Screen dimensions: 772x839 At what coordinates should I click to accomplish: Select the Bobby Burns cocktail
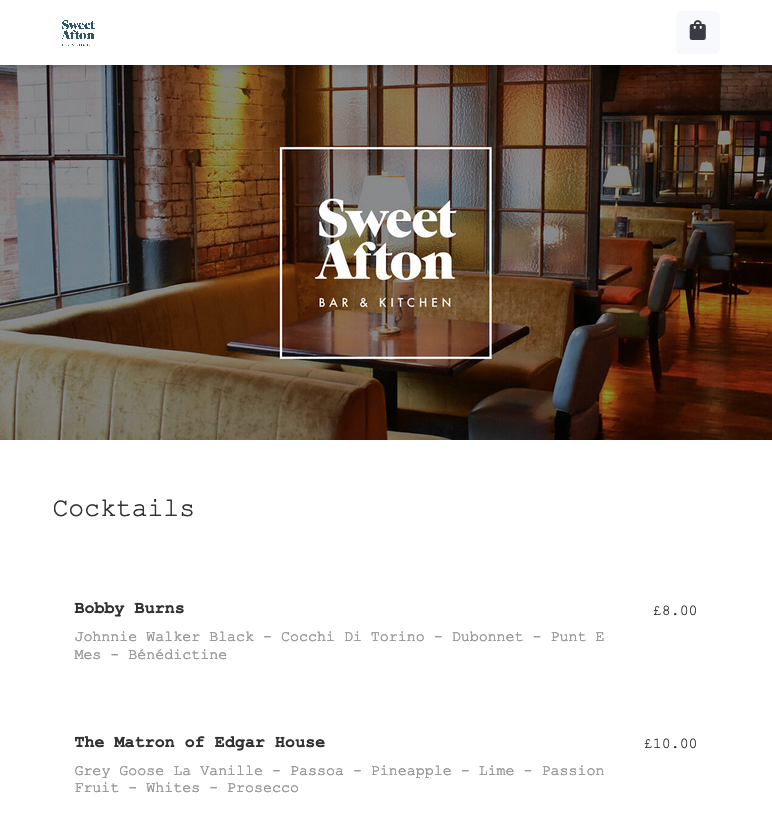[x=129, y=608]
